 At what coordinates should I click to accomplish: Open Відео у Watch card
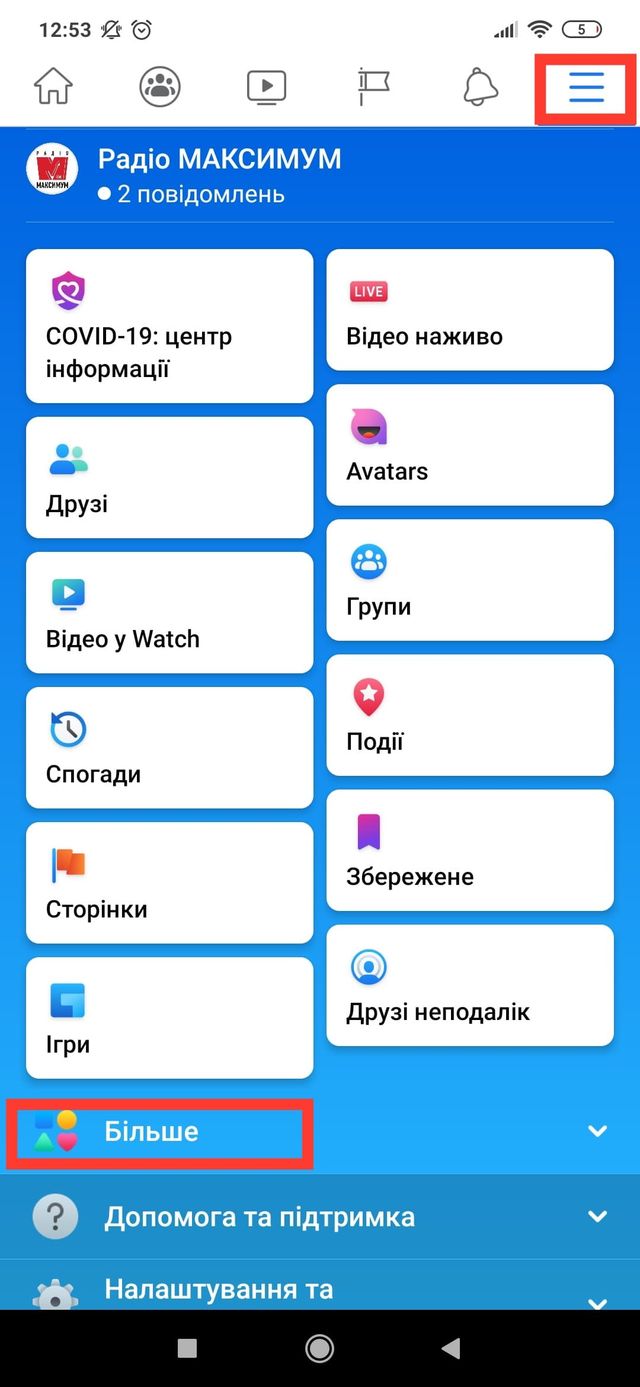tap(169, 613)
